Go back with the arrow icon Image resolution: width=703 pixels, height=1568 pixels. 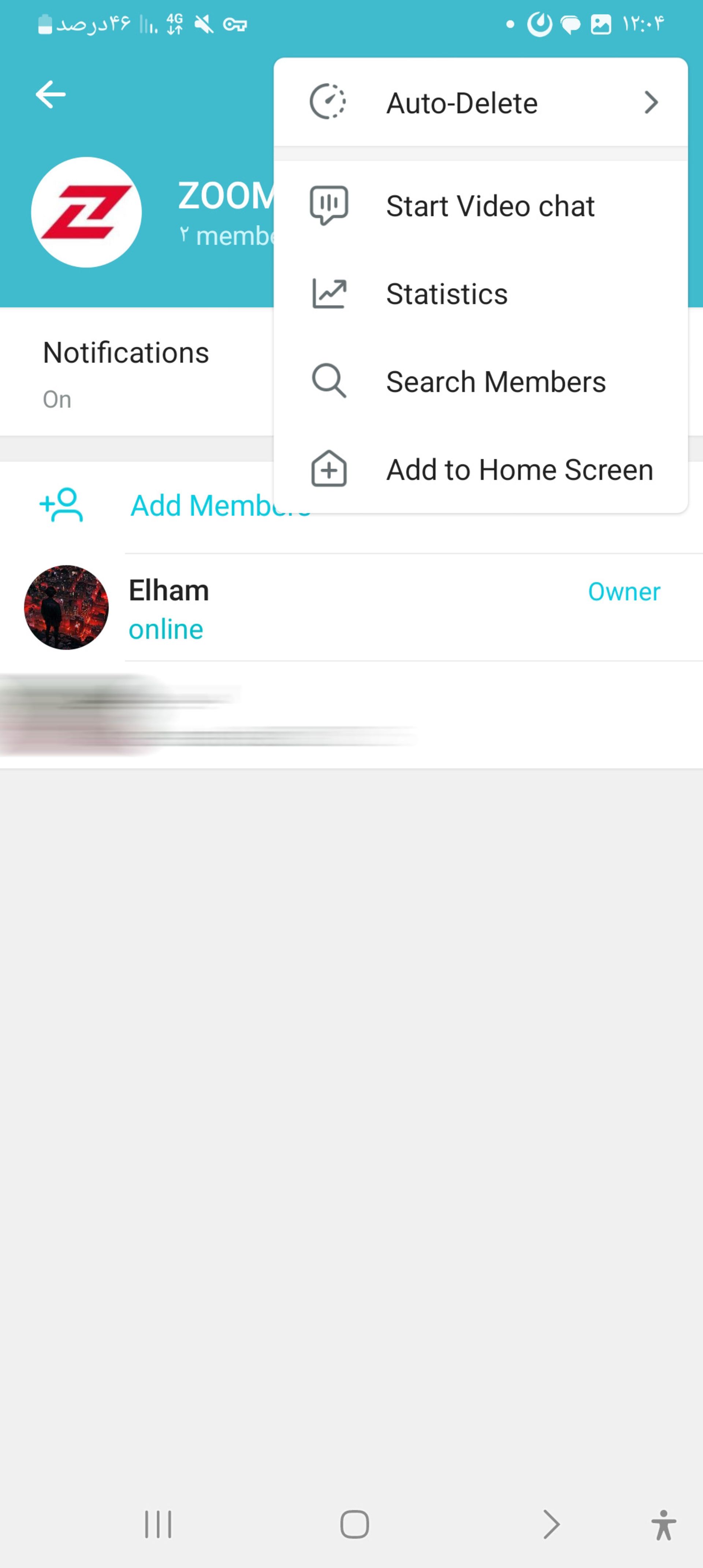51,94
